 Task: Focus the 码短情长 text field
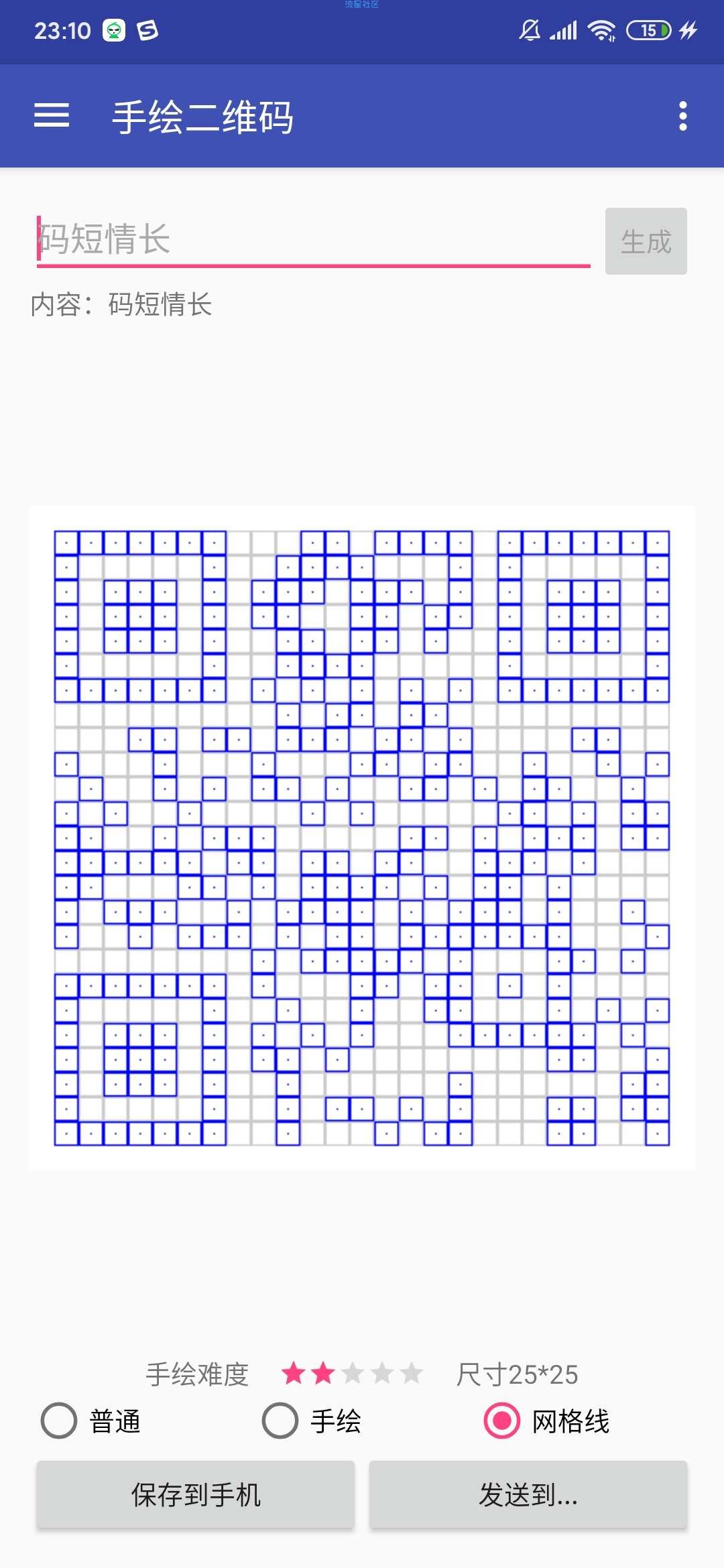coord(312,240)
